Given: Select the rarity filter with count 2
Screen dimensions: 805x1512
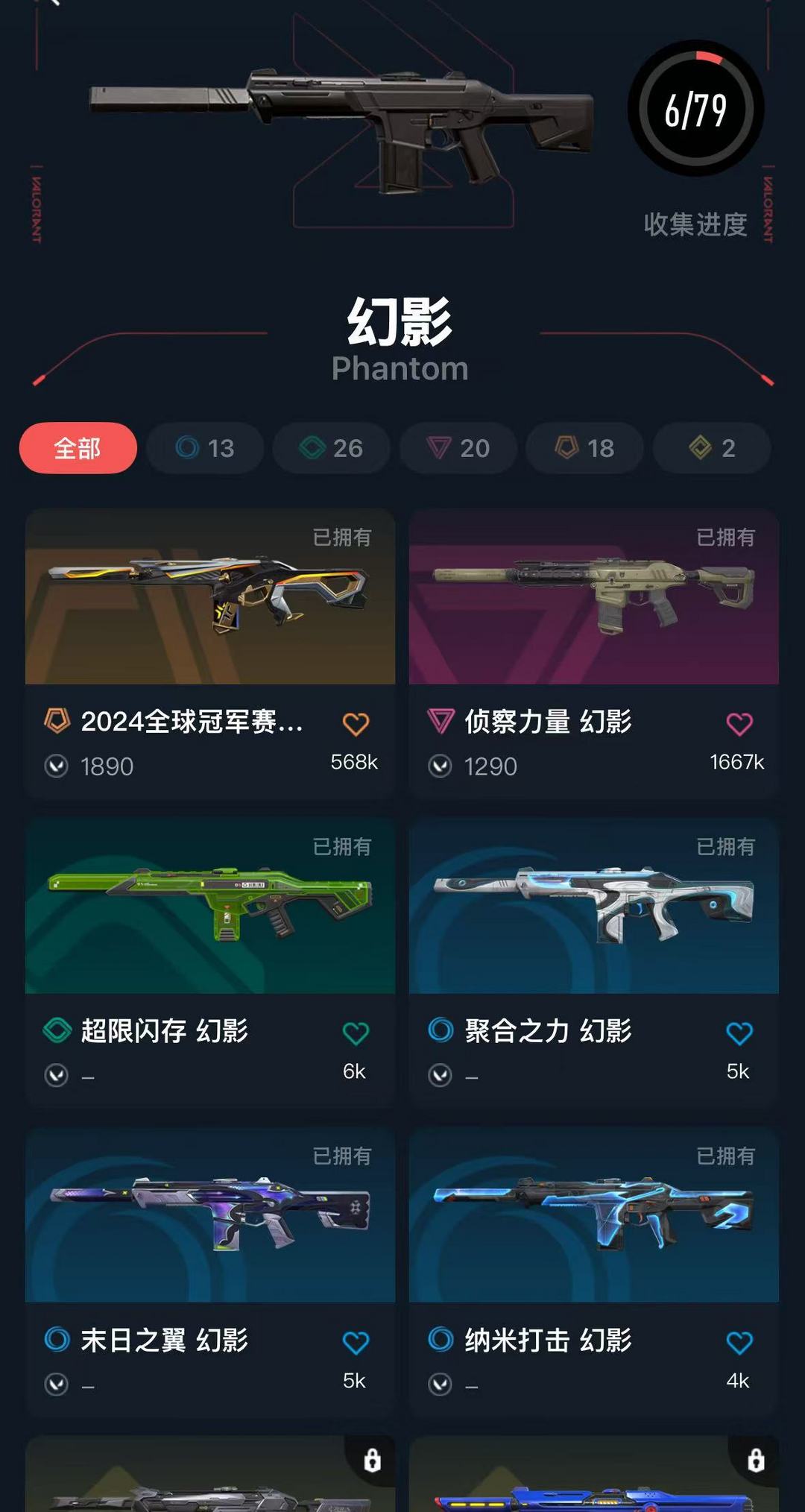Looking at the screenshot, I should coord(710,448).
